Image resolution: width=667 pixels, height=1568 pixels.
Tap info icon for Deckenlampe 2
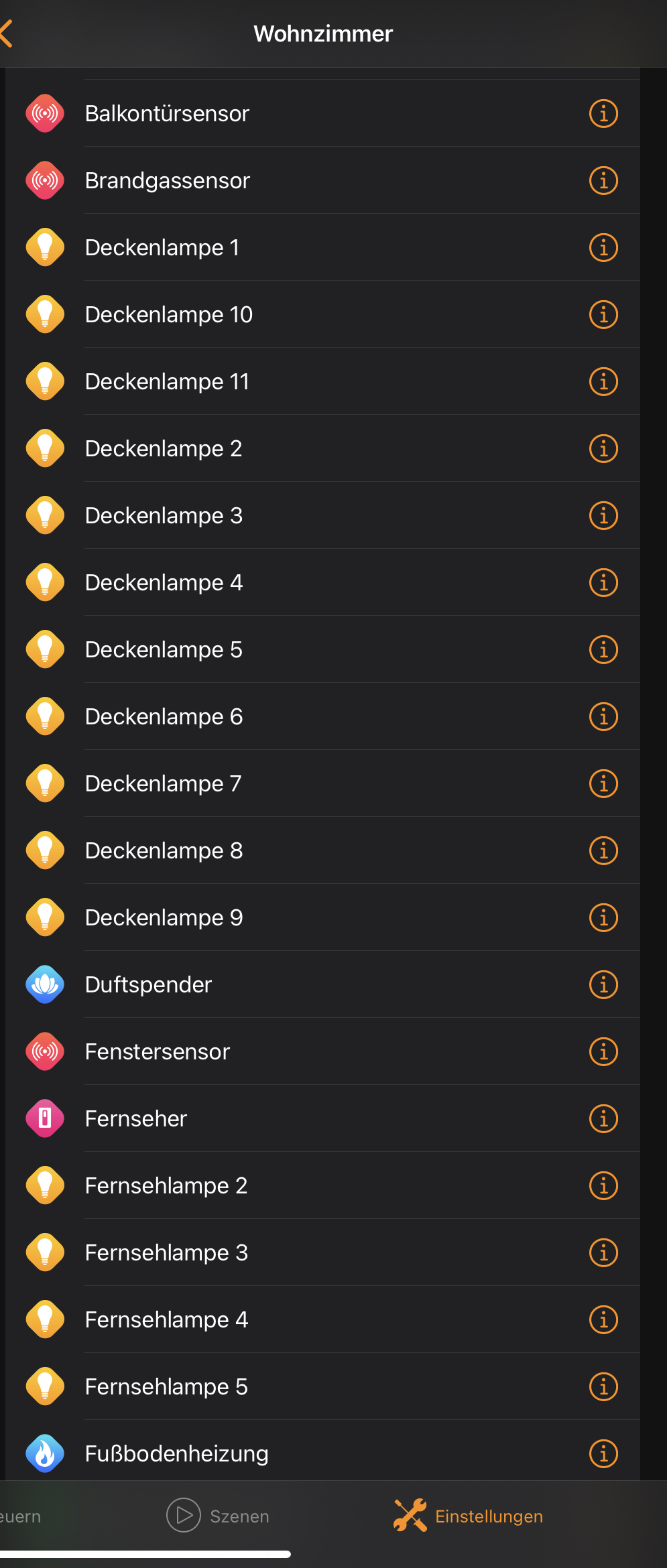603,448
